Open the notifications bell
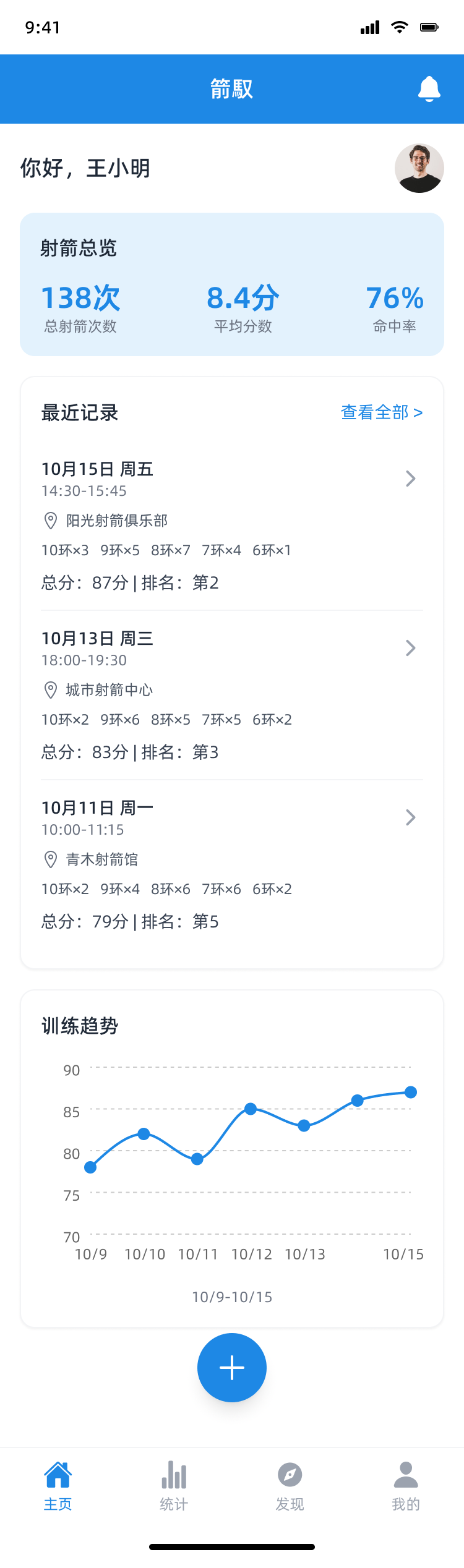 [429, 89]
